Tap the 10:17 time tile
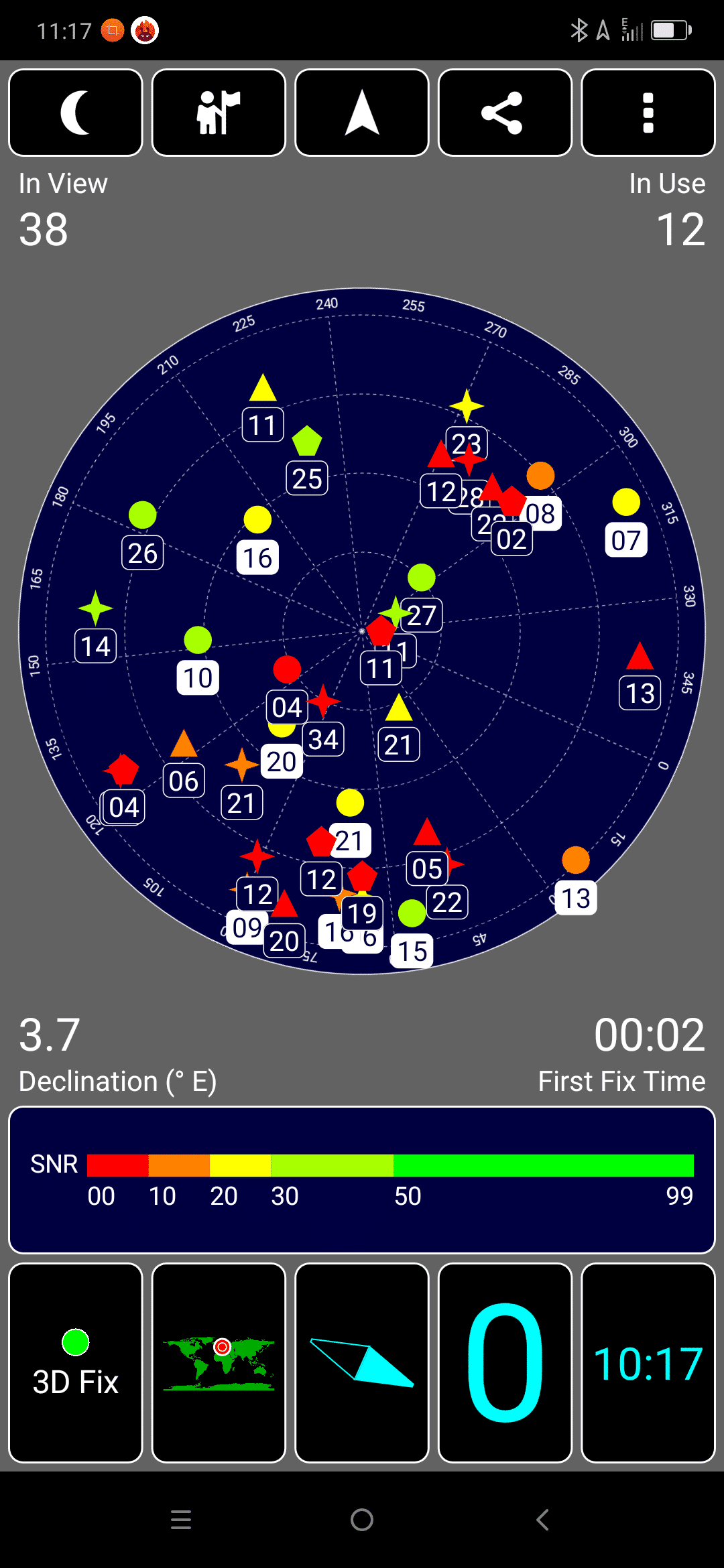The width and height of the screenshot is (724, 1568). coord(648,1363)
